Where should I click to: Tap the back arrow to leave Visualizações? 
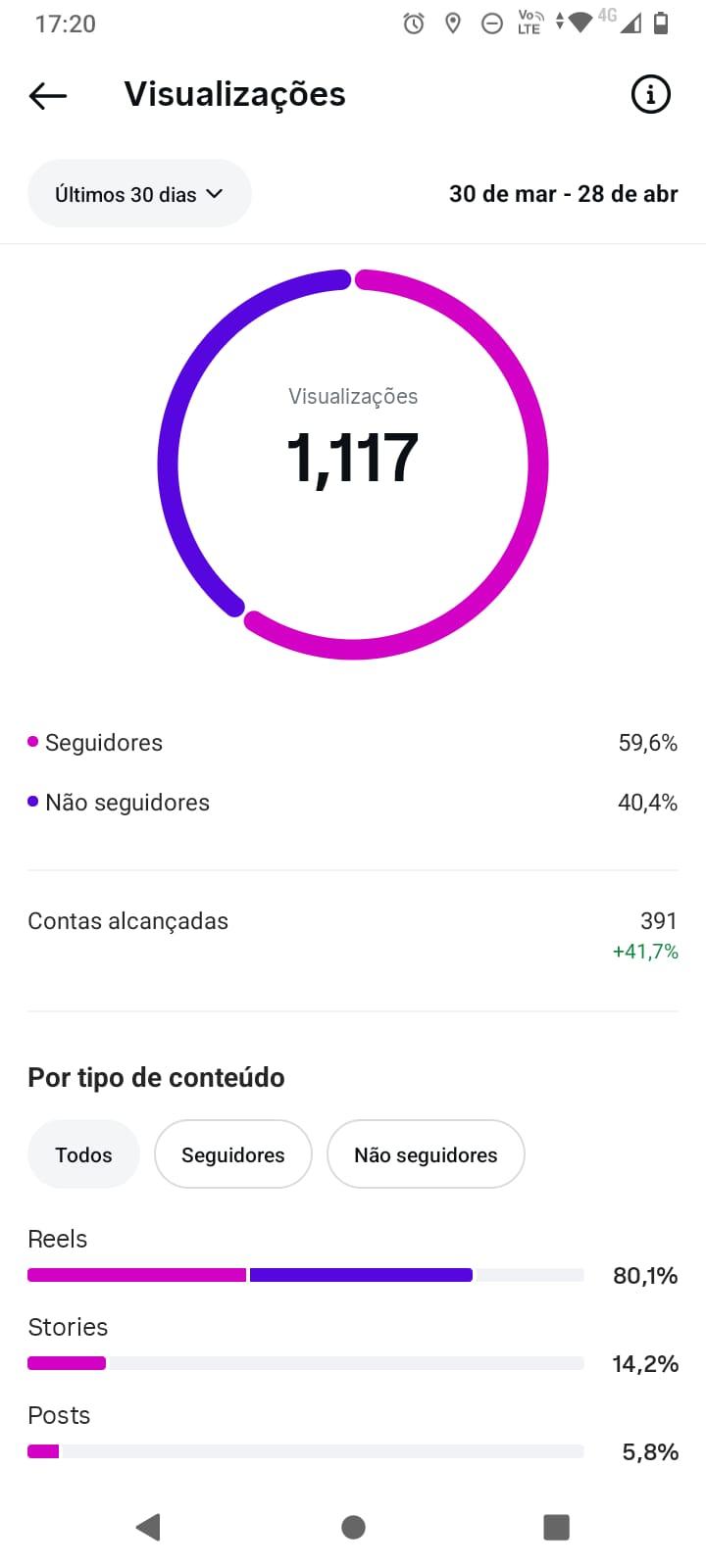[x=46, y=94]
